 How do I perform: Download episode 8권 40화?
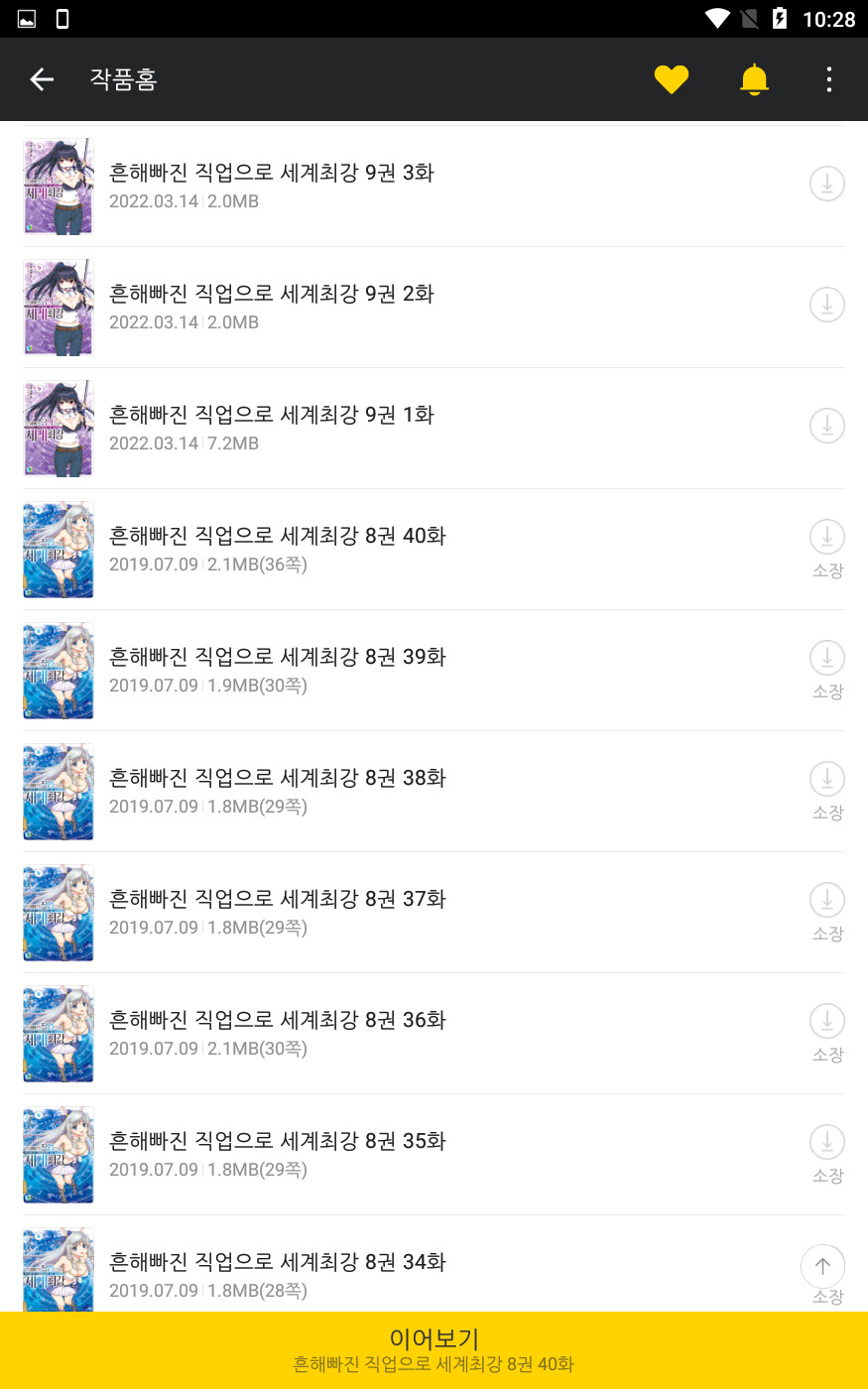point(826,537)
